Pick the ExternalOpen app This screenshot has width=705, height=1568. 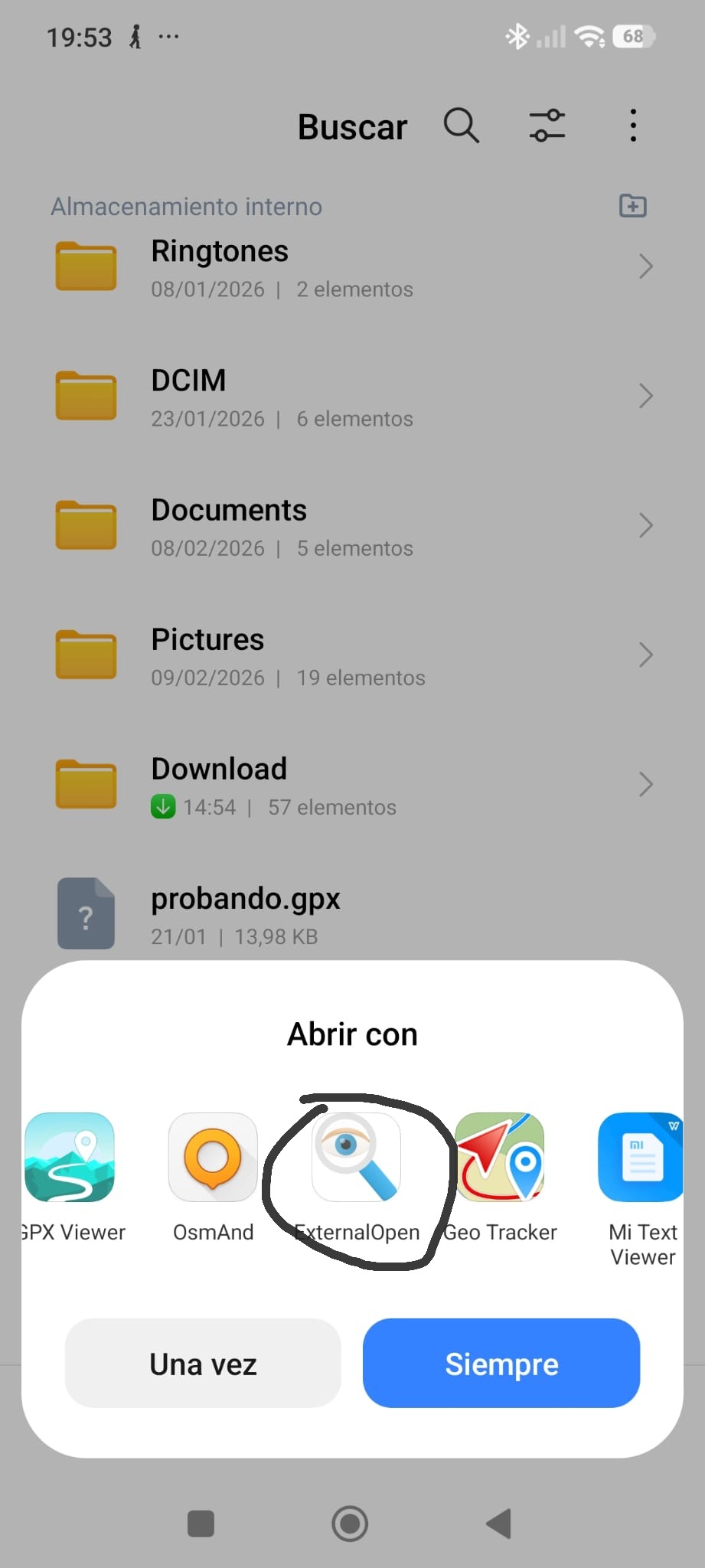point(356,1158)
